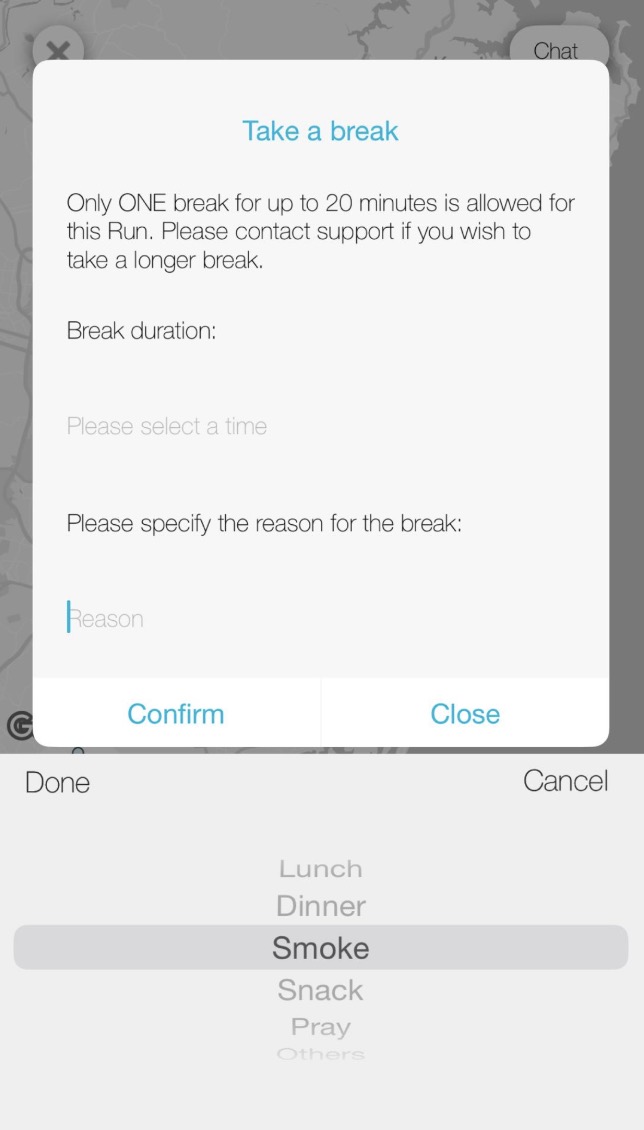Select Lunch as the break reason
644x1130 pixels.
coord(321,868)
